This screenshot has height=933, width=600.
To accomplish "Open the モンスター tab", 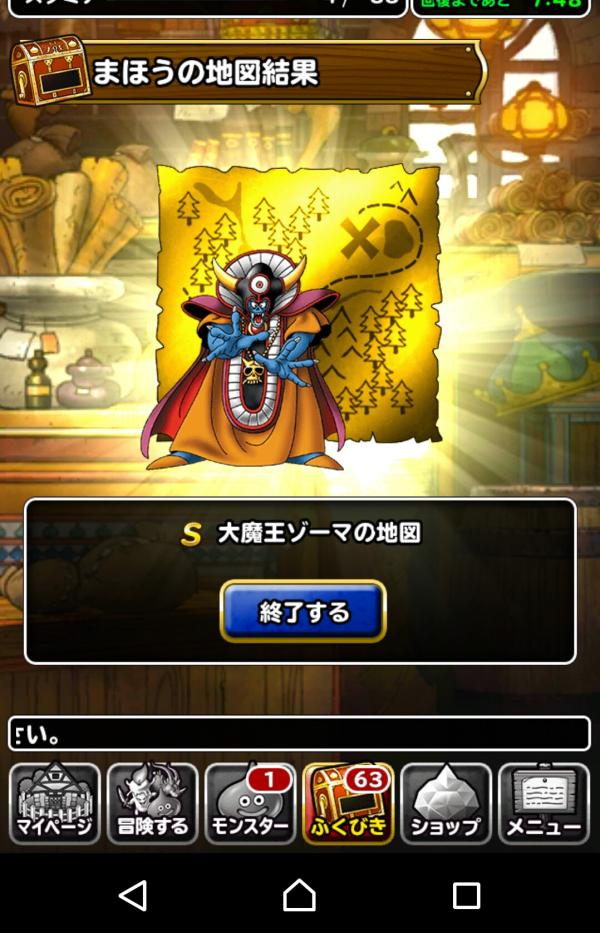I will tap(250, 804).
